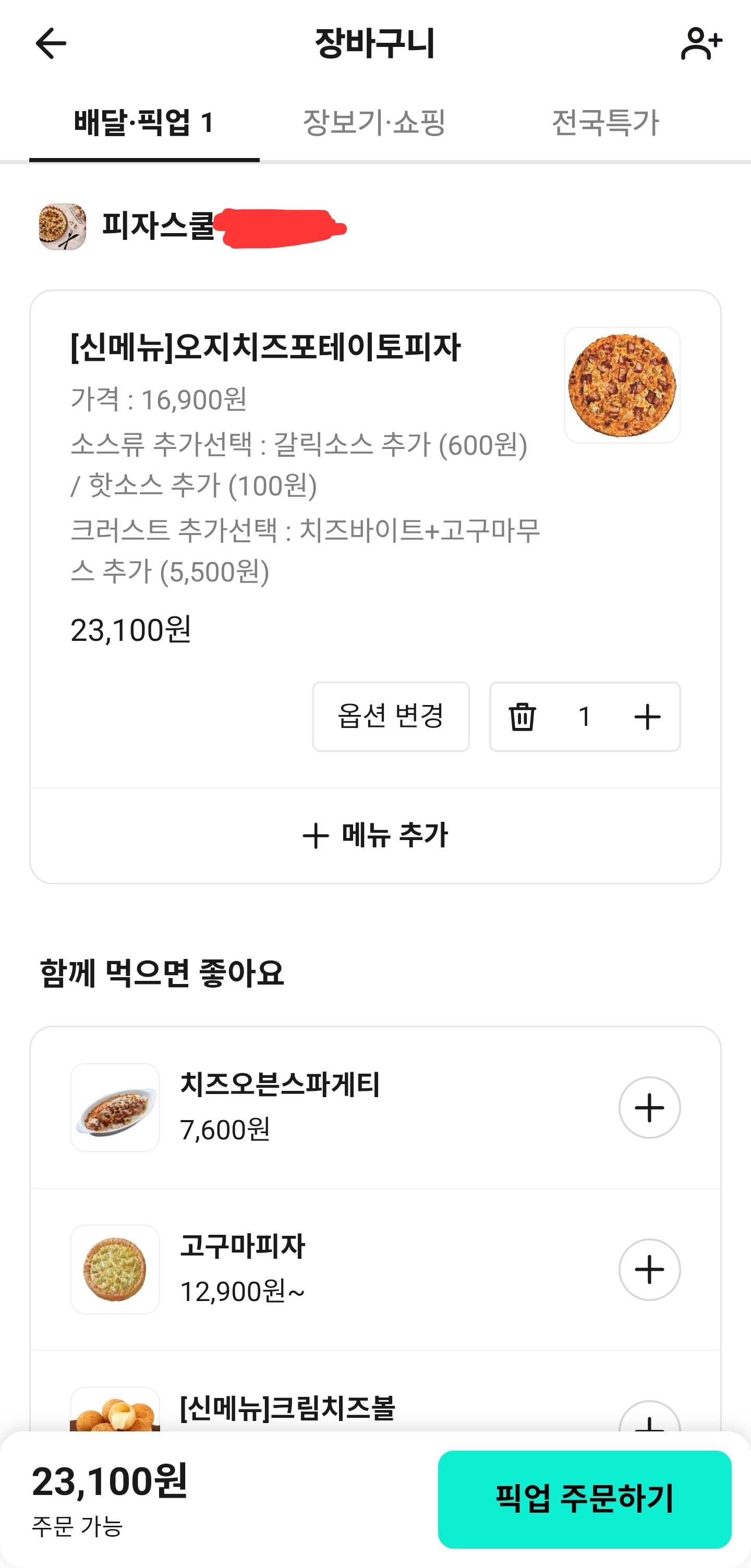Viewport: 751px width, 1568px height.
Task: Increase pizza quantity with the plus
Action: point(647,716)
